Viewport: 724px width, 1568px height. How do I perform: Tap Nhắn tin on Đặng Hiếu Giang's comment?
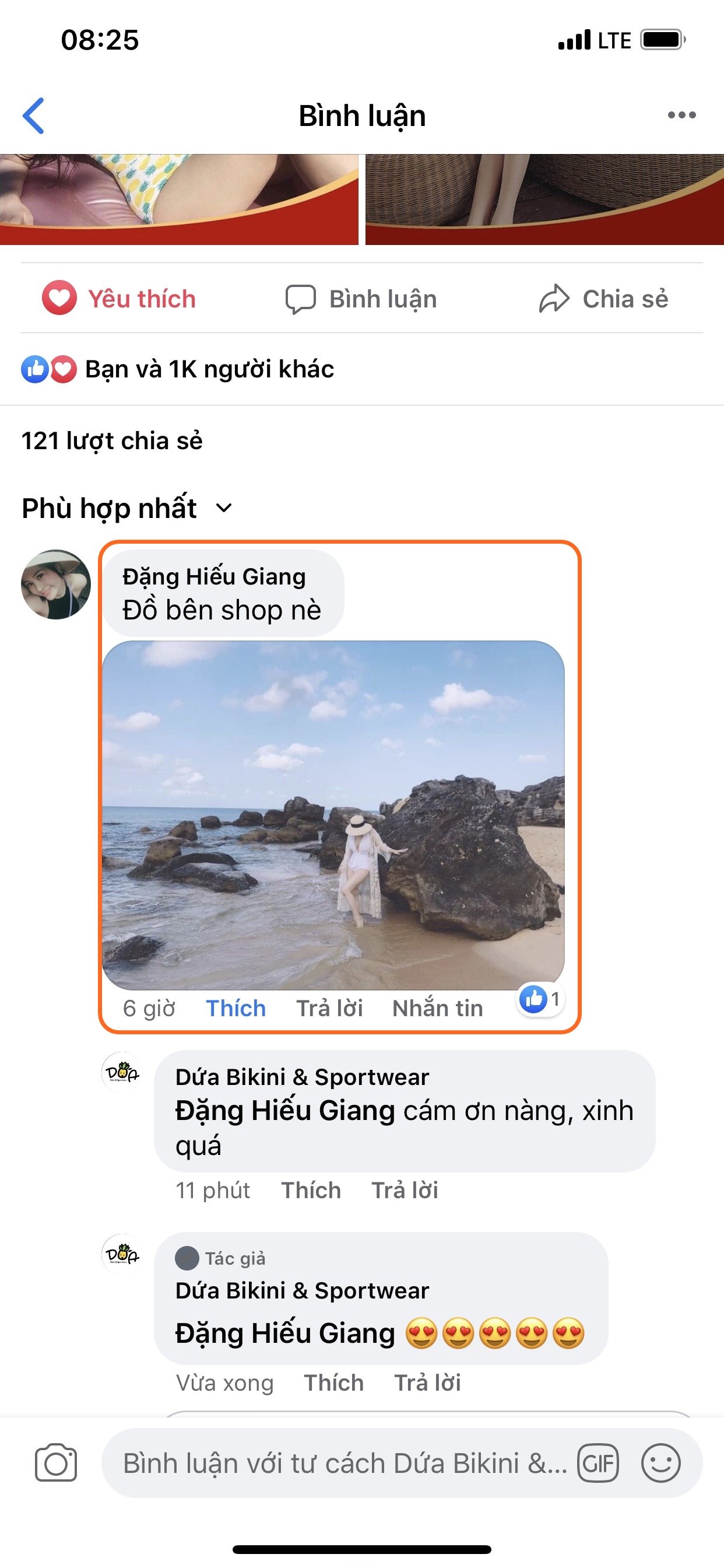437,1009
